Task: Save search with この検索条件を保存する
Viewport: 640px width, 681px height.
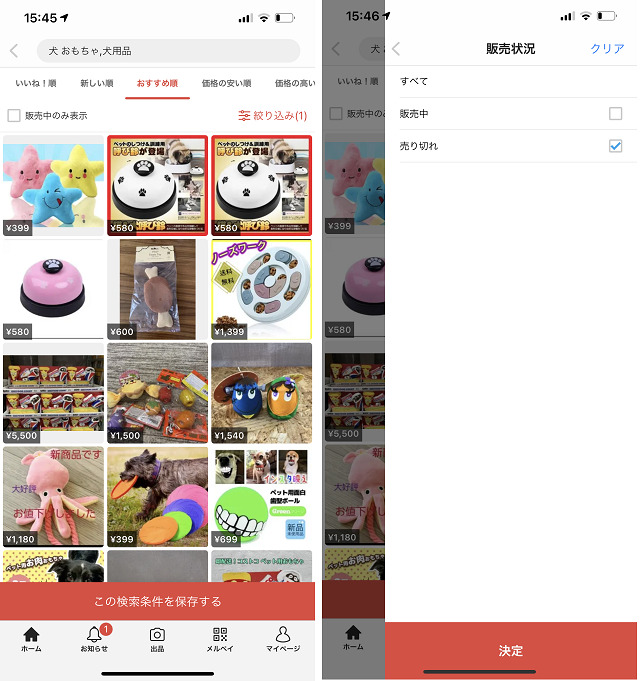Action: click(x=157, y=602)
